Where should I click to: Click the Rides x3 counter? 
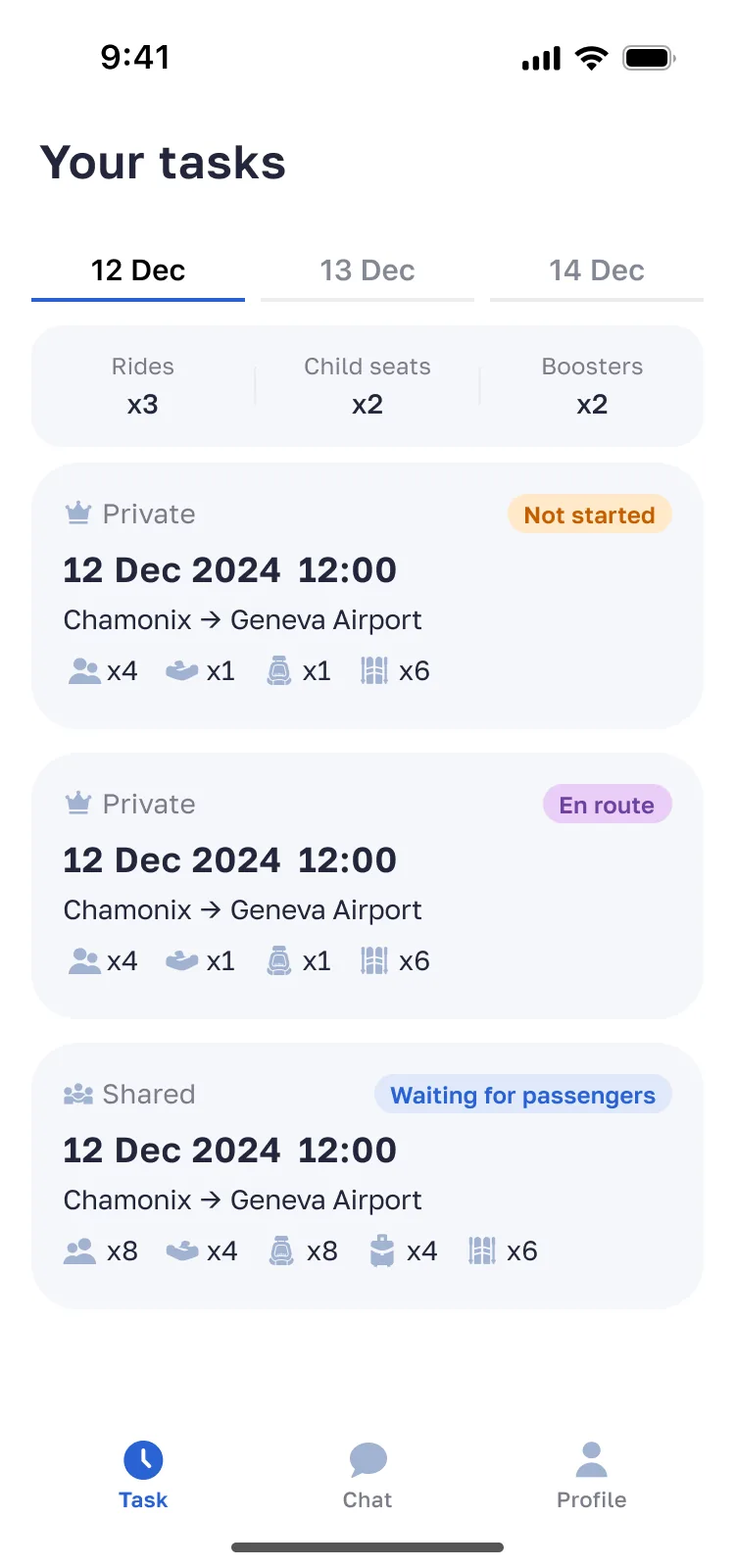click(142, 385)
